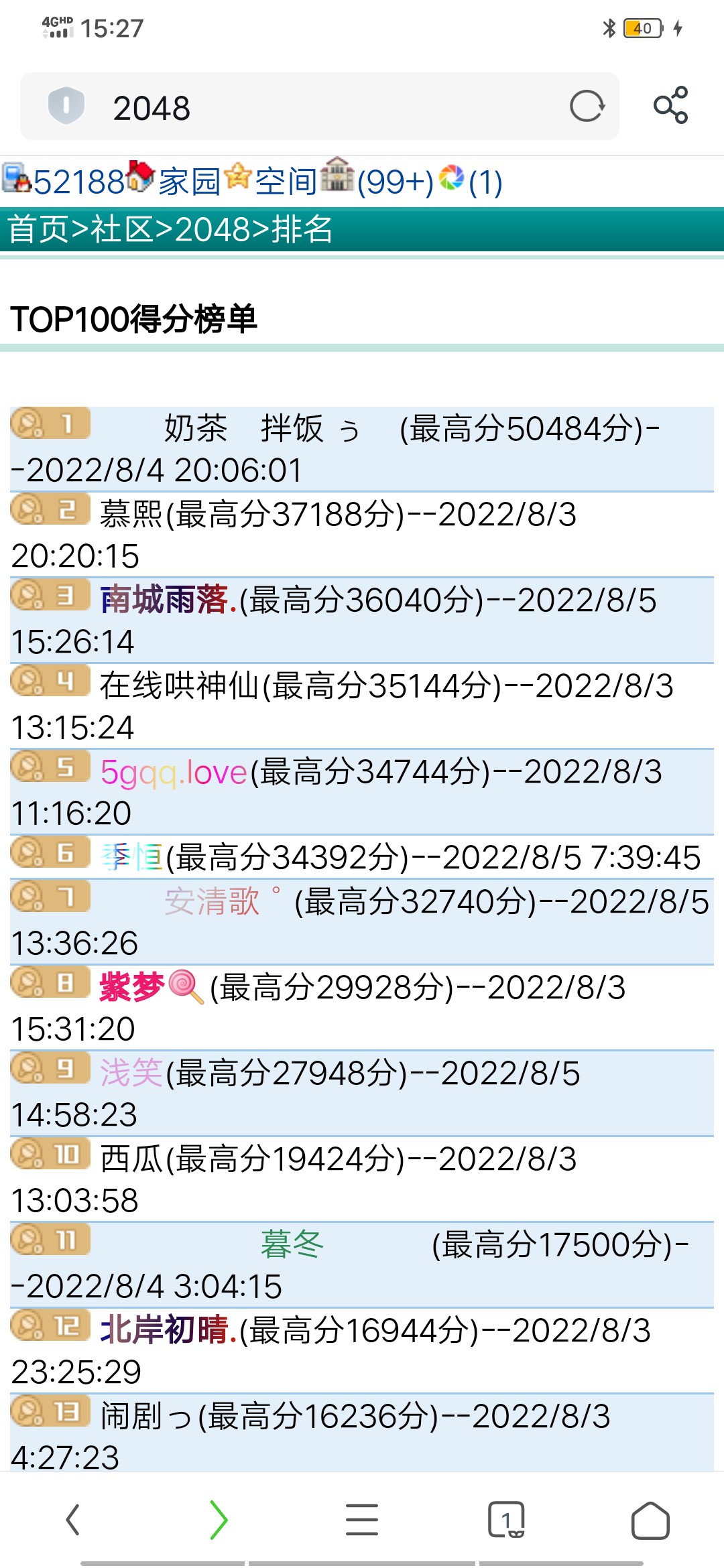This screenshot has height=1568, width=724.
Task: Share this page via the share icon
Action: (x=671, y=105)
